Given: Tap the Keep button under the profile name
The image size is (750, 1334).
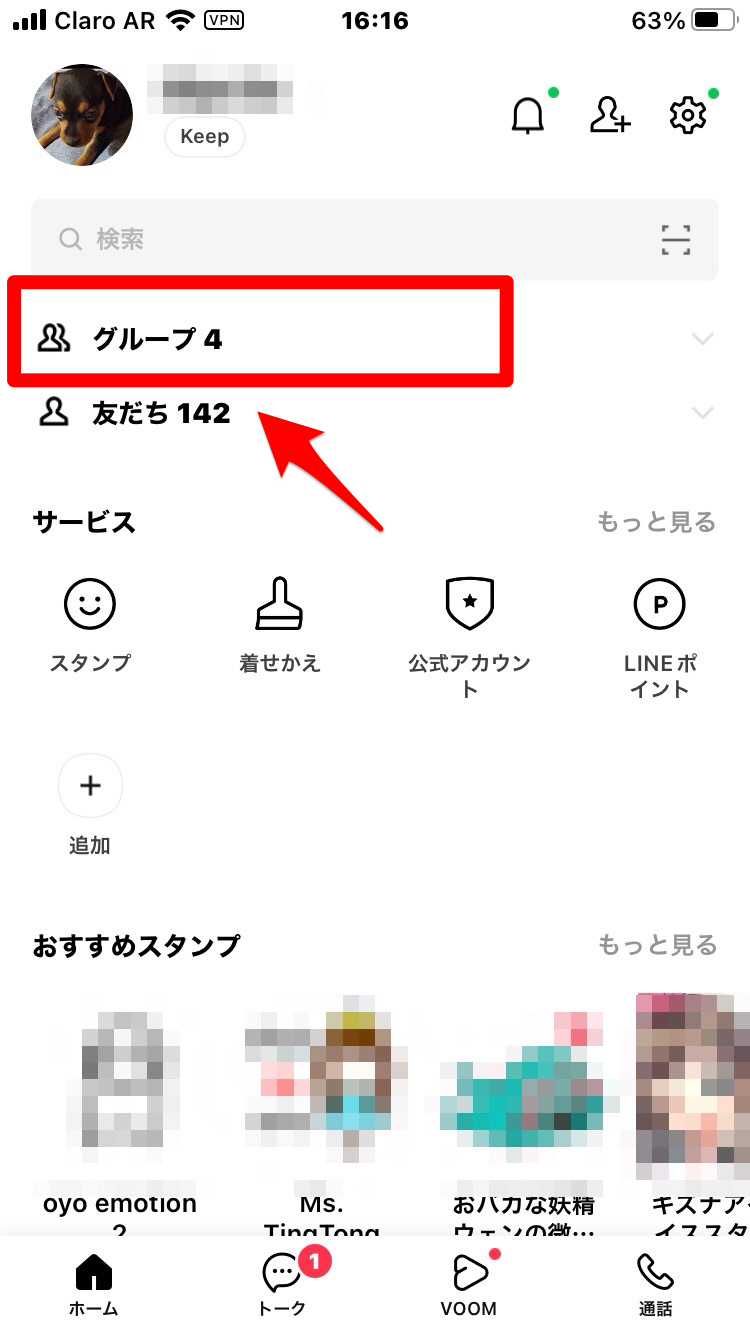Looking at the screenshot, I should pos(203,137).
